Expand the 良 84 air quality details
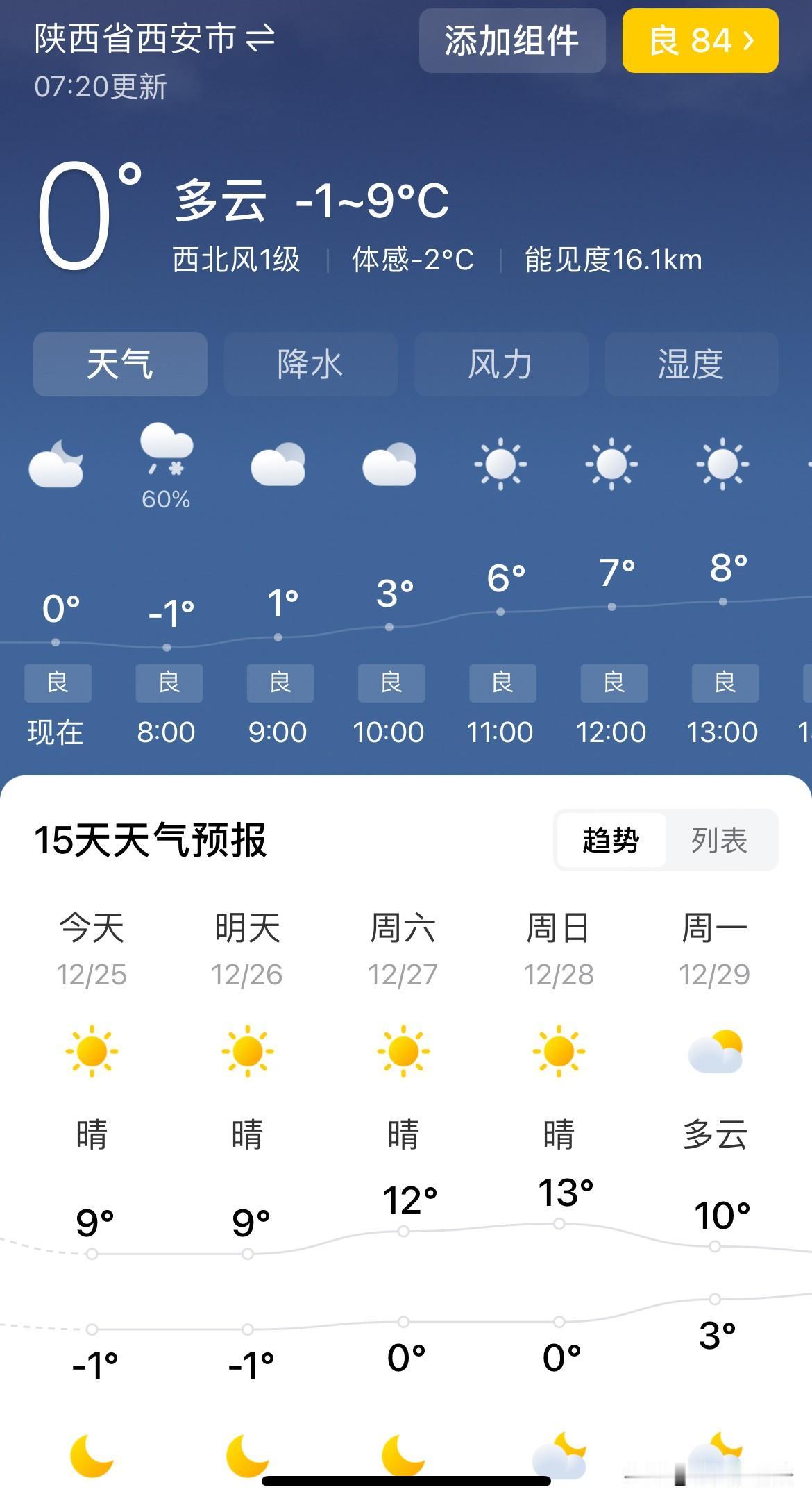This screenshot has width=812, height=1503. pyautogui.click(x=698, y=42)
